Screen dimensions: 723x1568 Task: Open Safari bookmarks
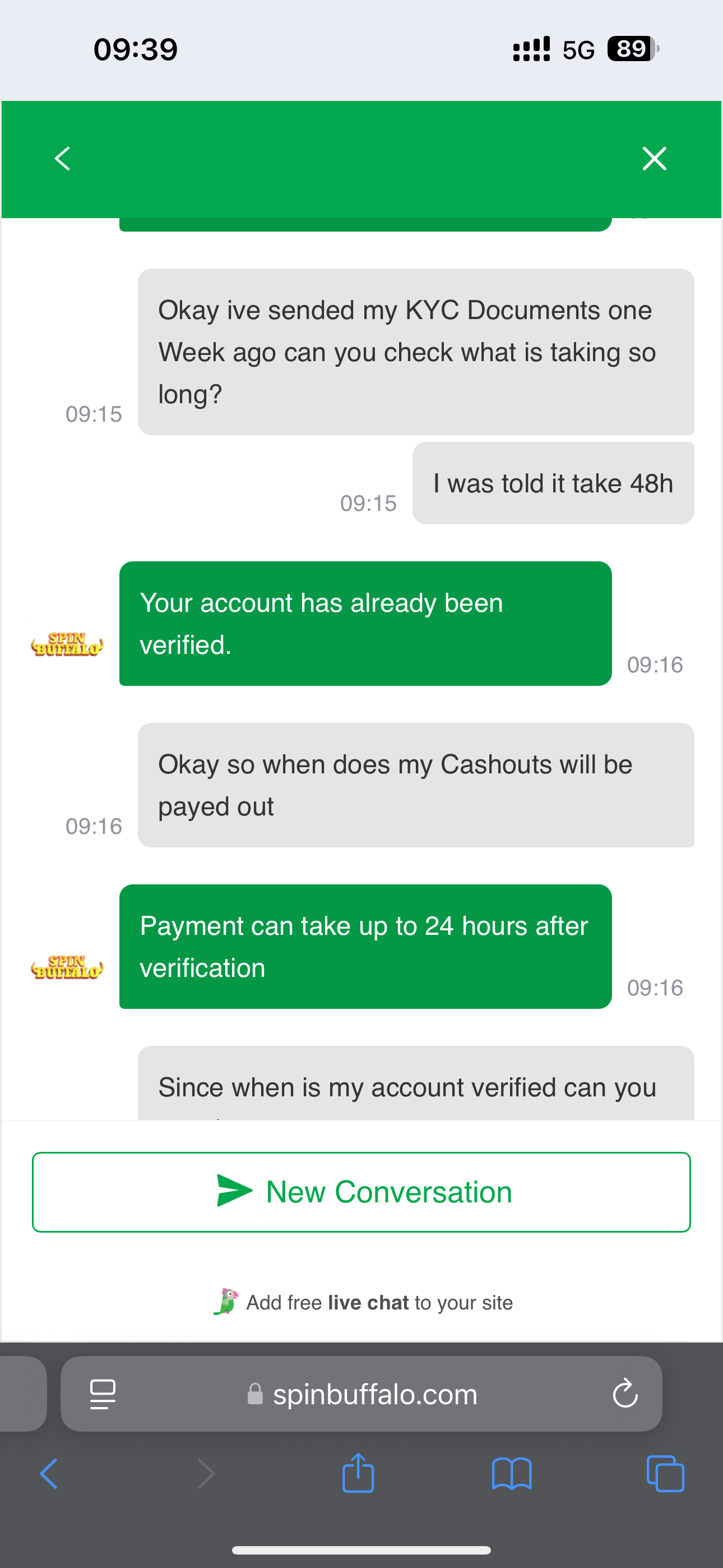(512, 1474)
